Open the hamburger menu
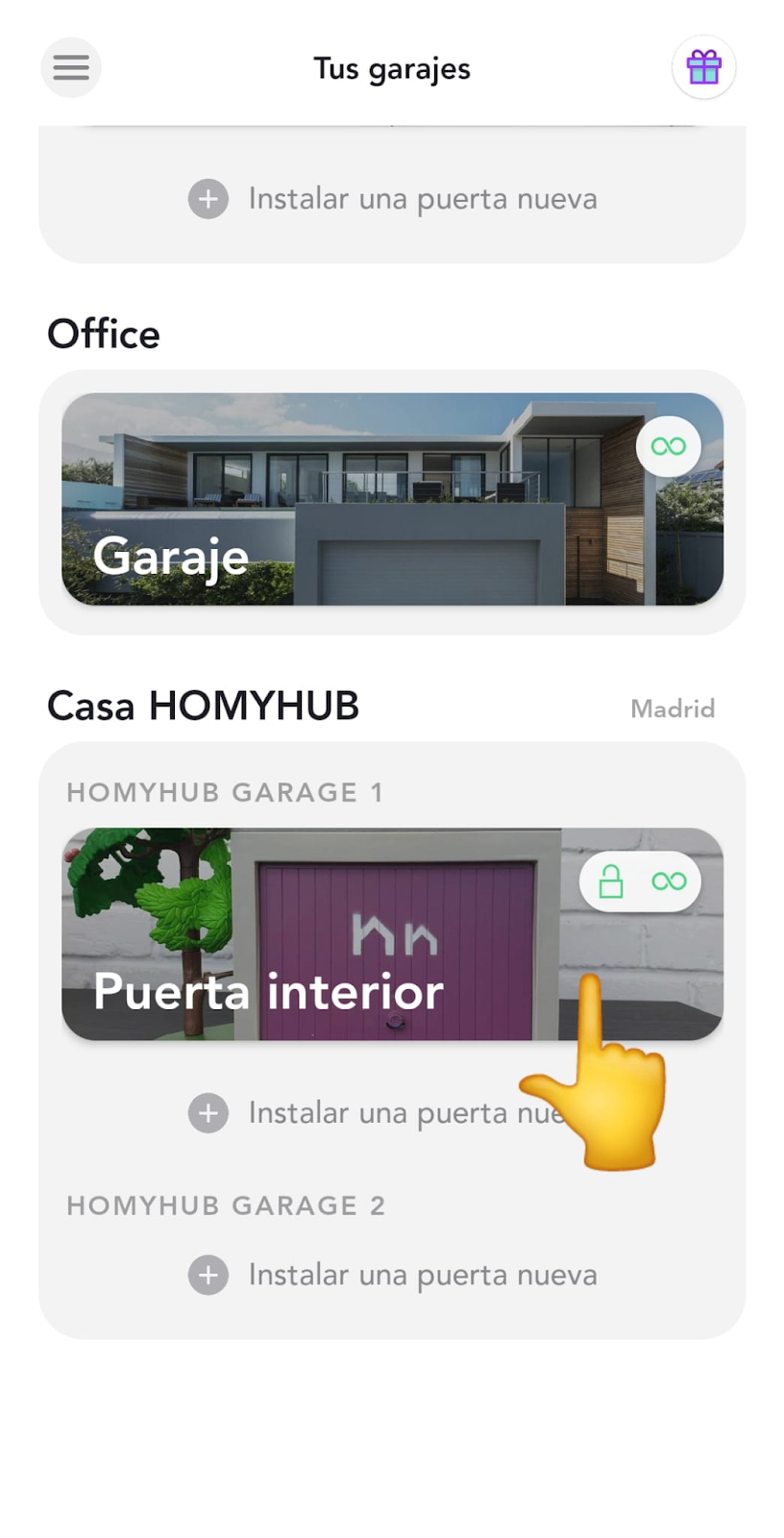This screenshot has height=1538, width=784. coord(71,68)
